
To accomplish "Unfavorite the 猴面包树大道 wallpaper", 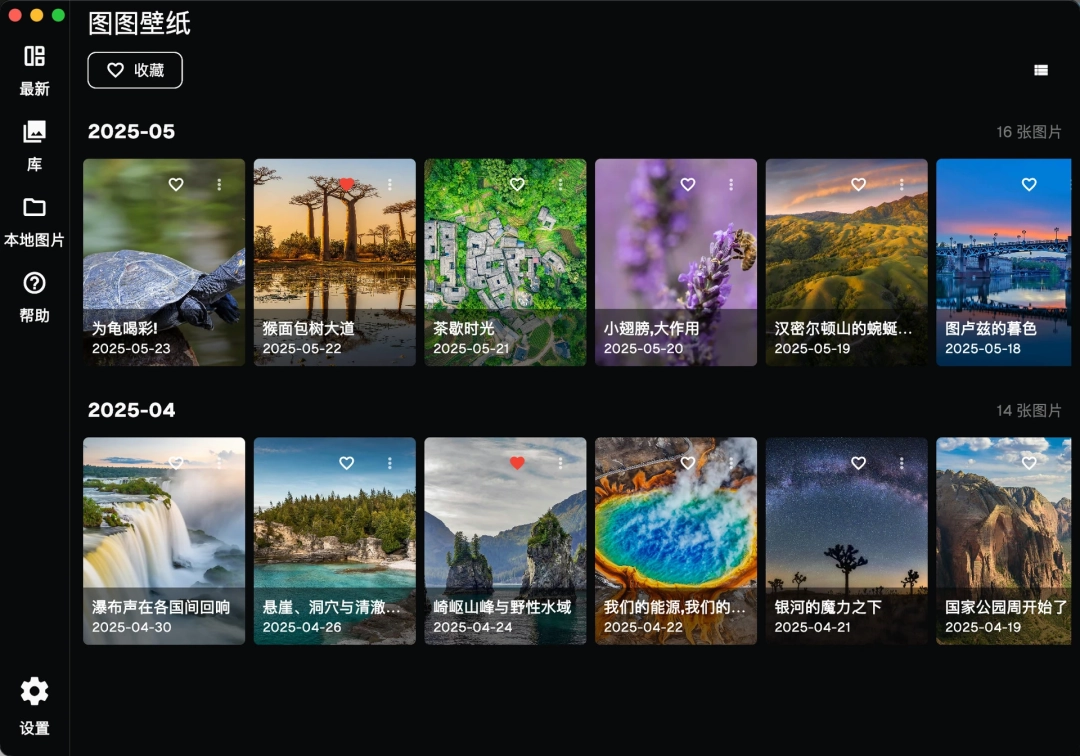I will point(347,184).
